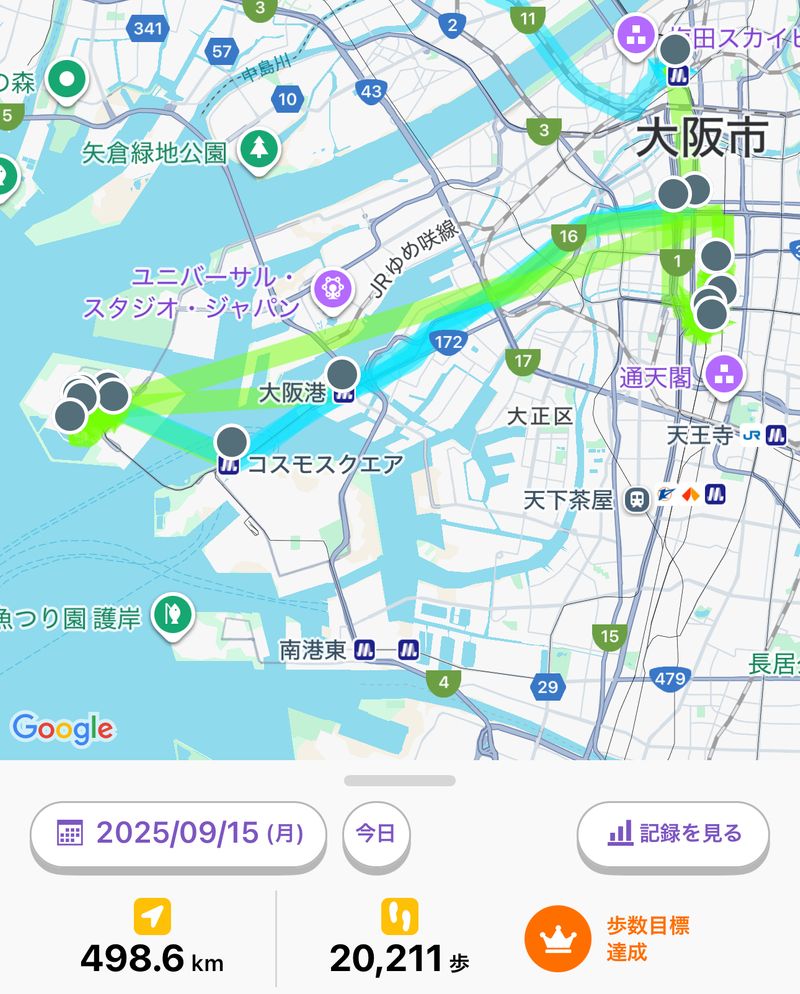Image resolution: width=800 pixels, height=994 pixels.
Task: Tap the 通天閣 landmark pin
Action: point(719,376)
